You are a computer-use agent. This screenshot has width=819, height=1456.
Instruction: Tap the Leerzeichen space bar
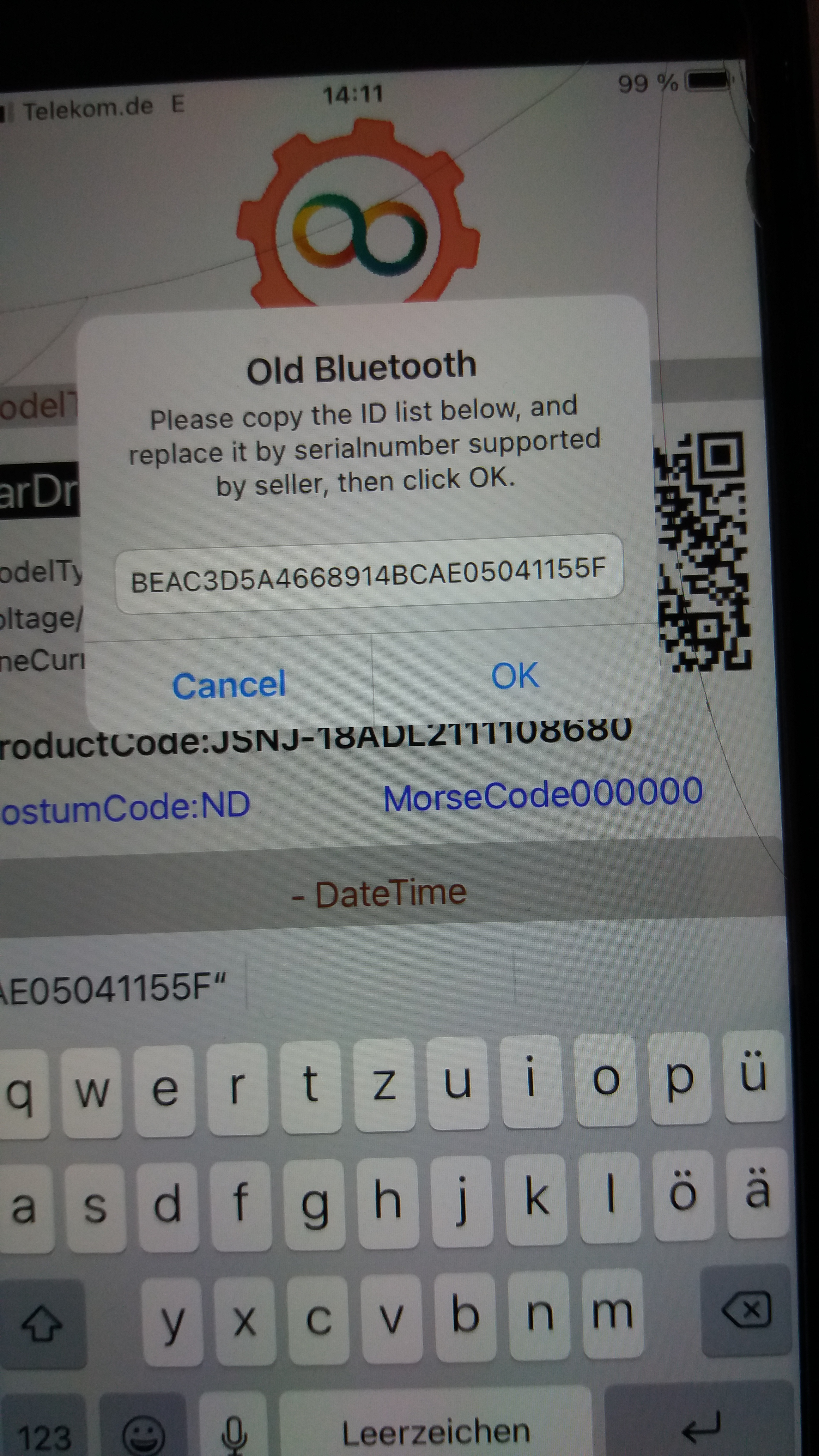(435, 1430)
